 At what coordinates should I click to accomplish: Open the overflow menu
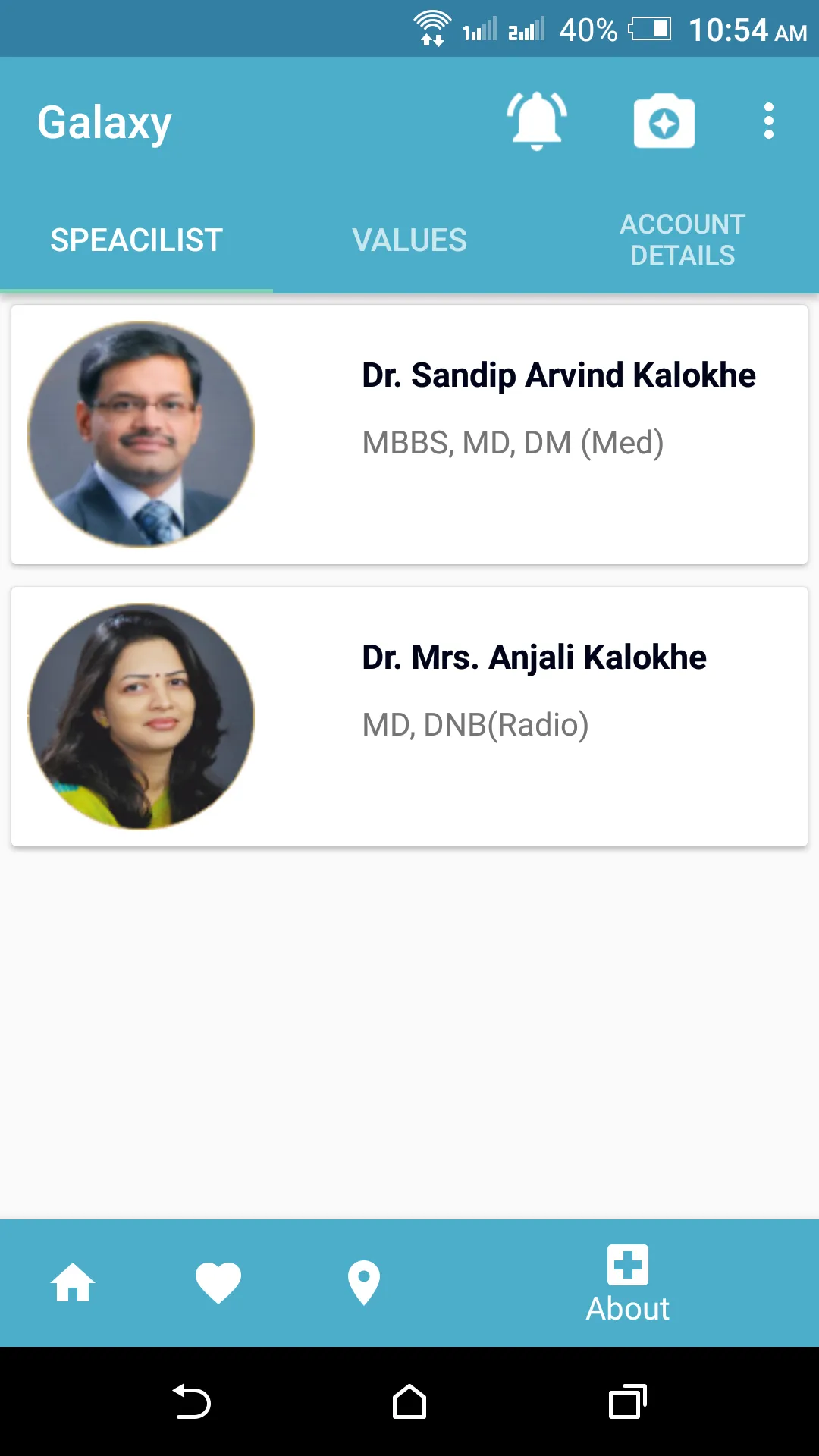[x=768, y=121]
